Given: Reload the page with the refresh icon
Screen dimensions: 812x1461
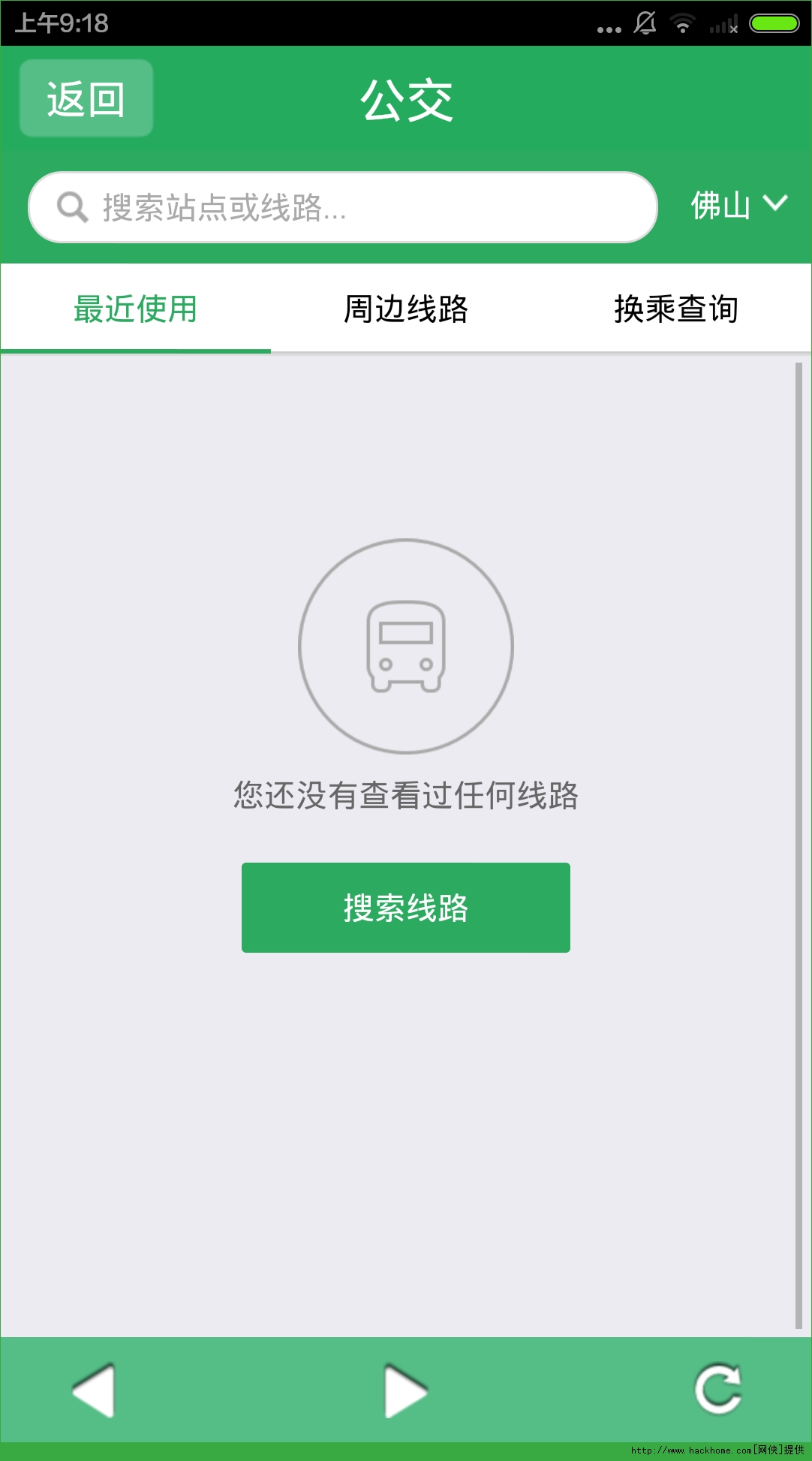Looking at the screenshot, I should click(717, 1389).
